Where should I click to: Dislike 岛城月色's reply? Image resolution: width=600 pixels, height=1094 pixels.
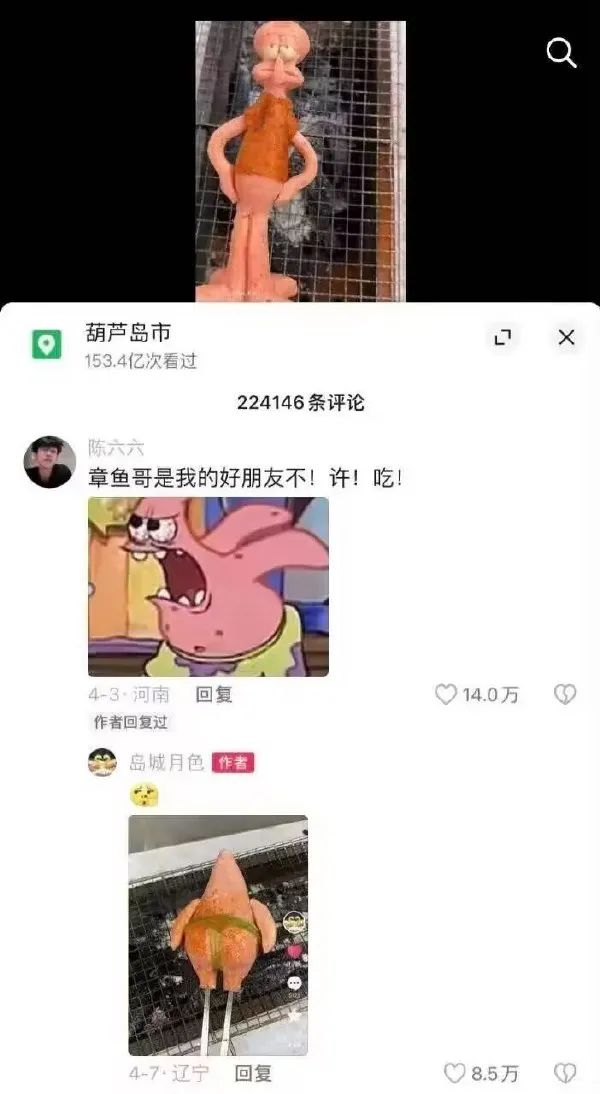tap(565, 1073)
